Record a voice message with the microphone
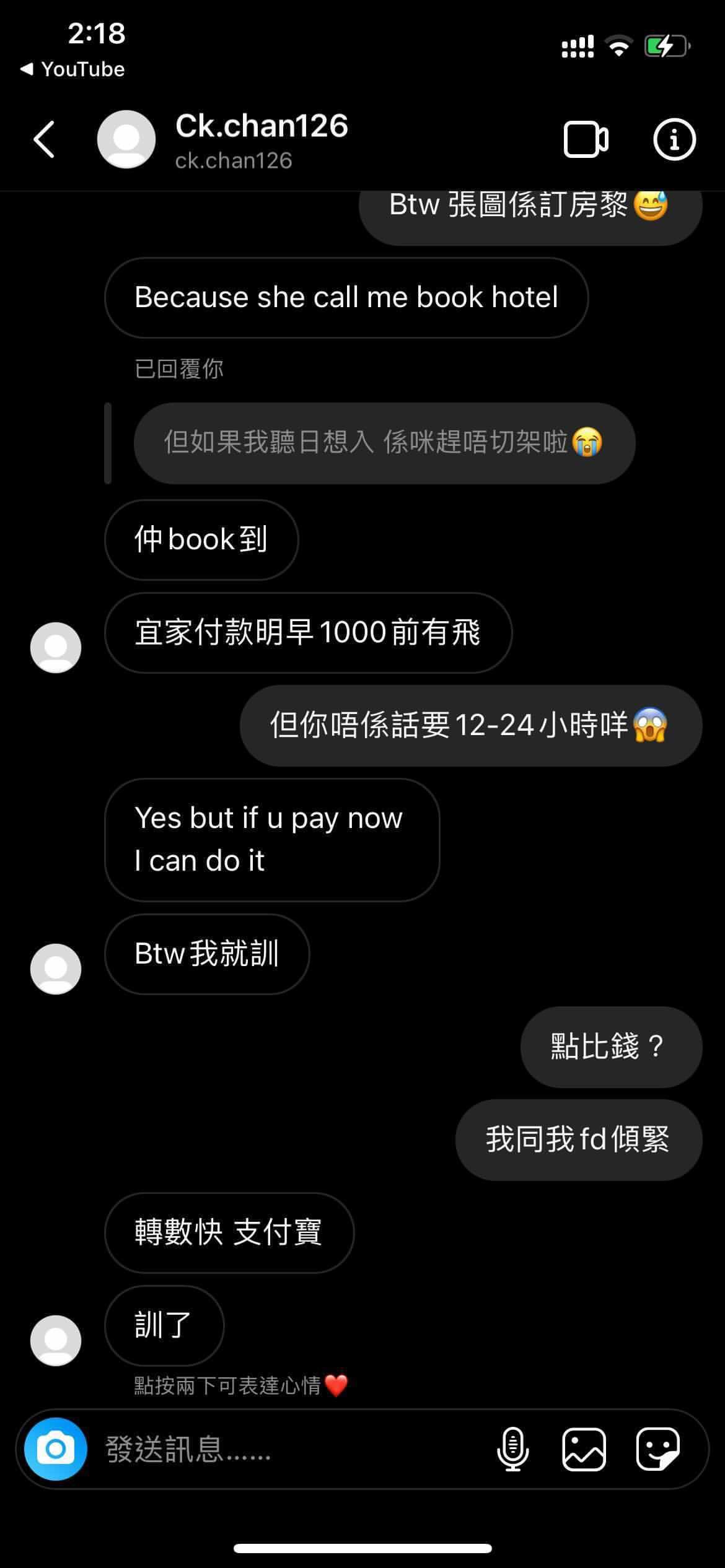725x1568 pixels. click(513, 1449)
